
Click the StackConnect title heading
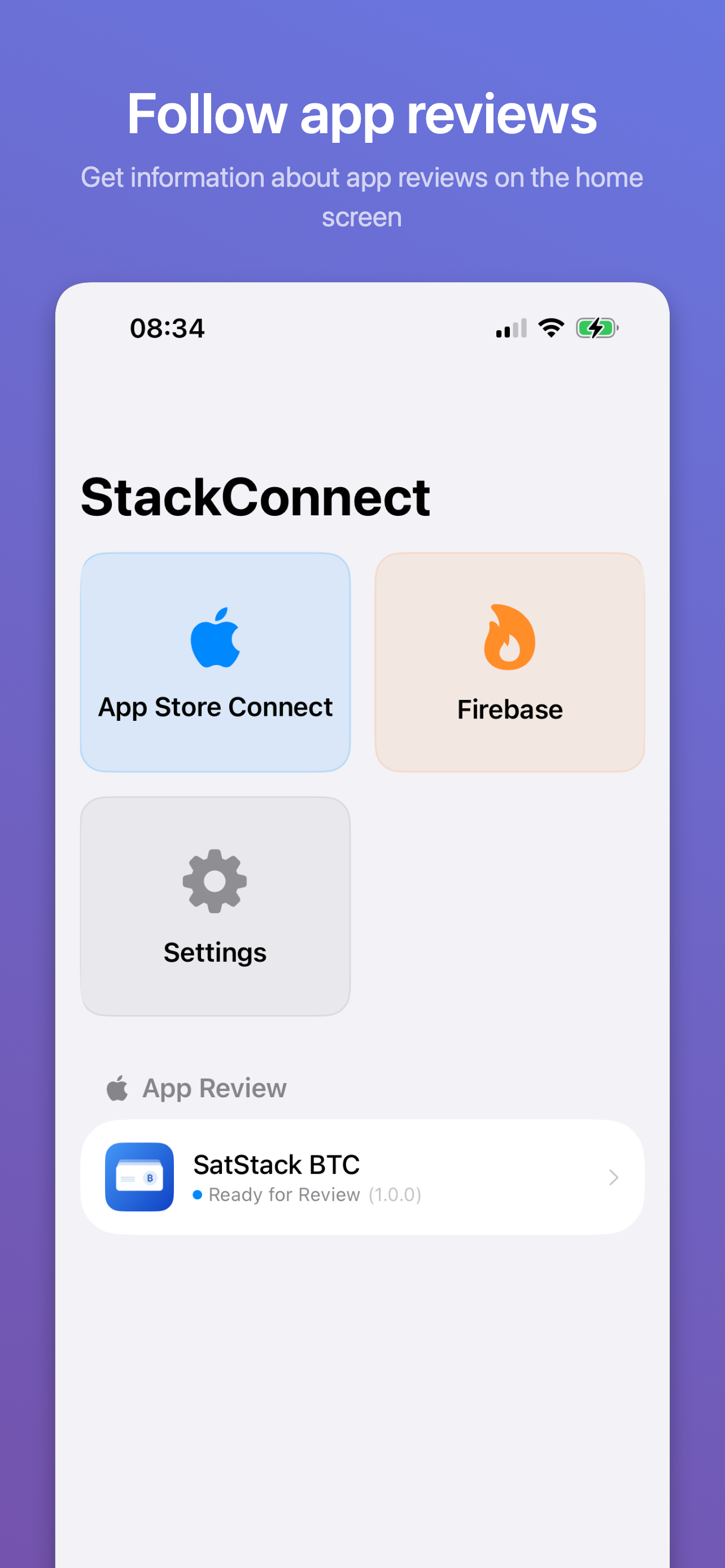click(256, 497)
